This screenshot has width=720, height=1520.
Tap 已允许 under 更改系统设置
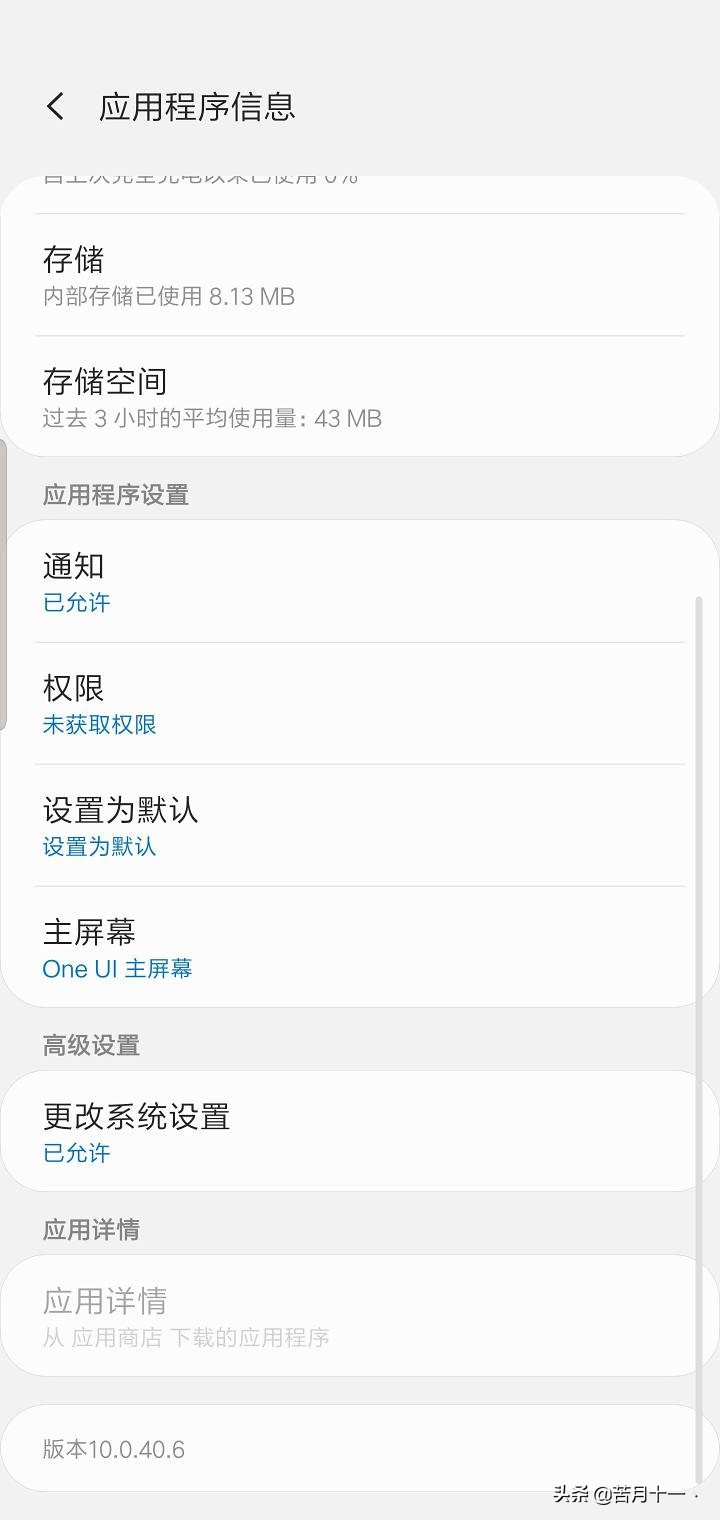(x=76, y=1153)
